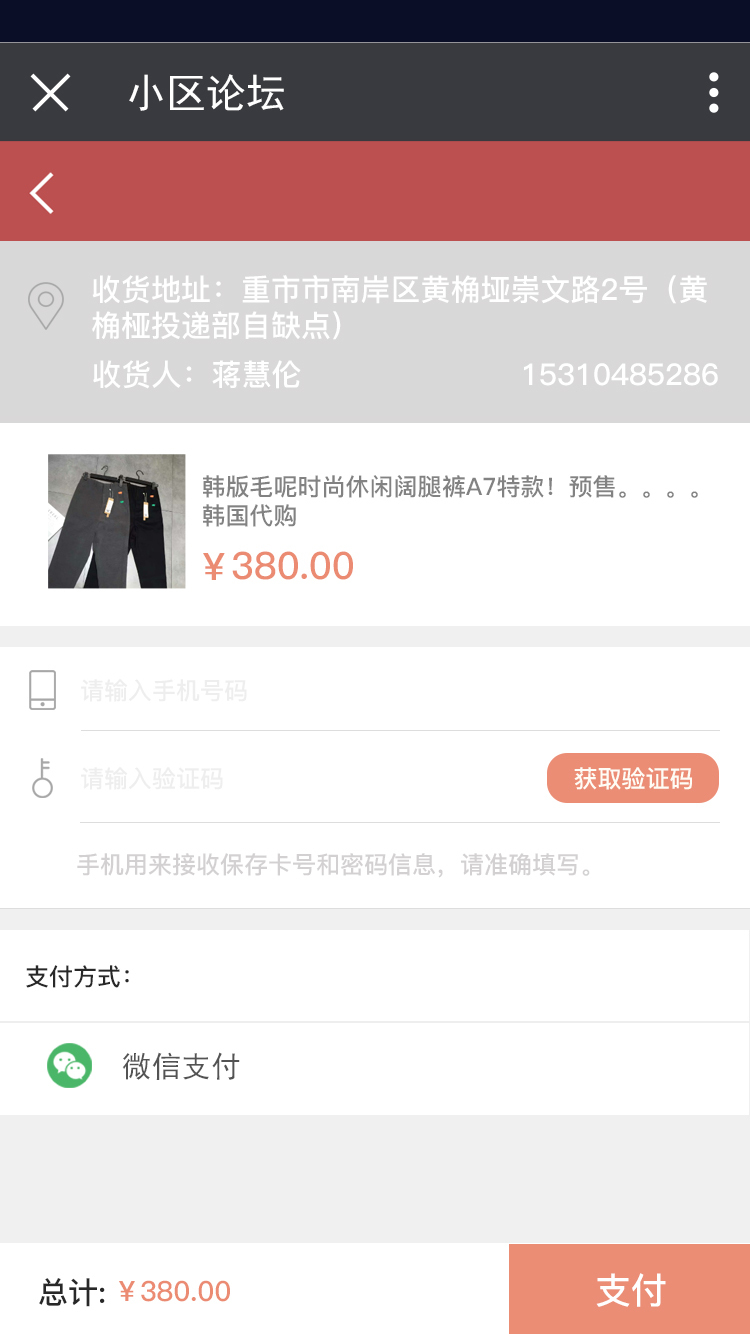Go back using the red bar arrow

[42, 192]
